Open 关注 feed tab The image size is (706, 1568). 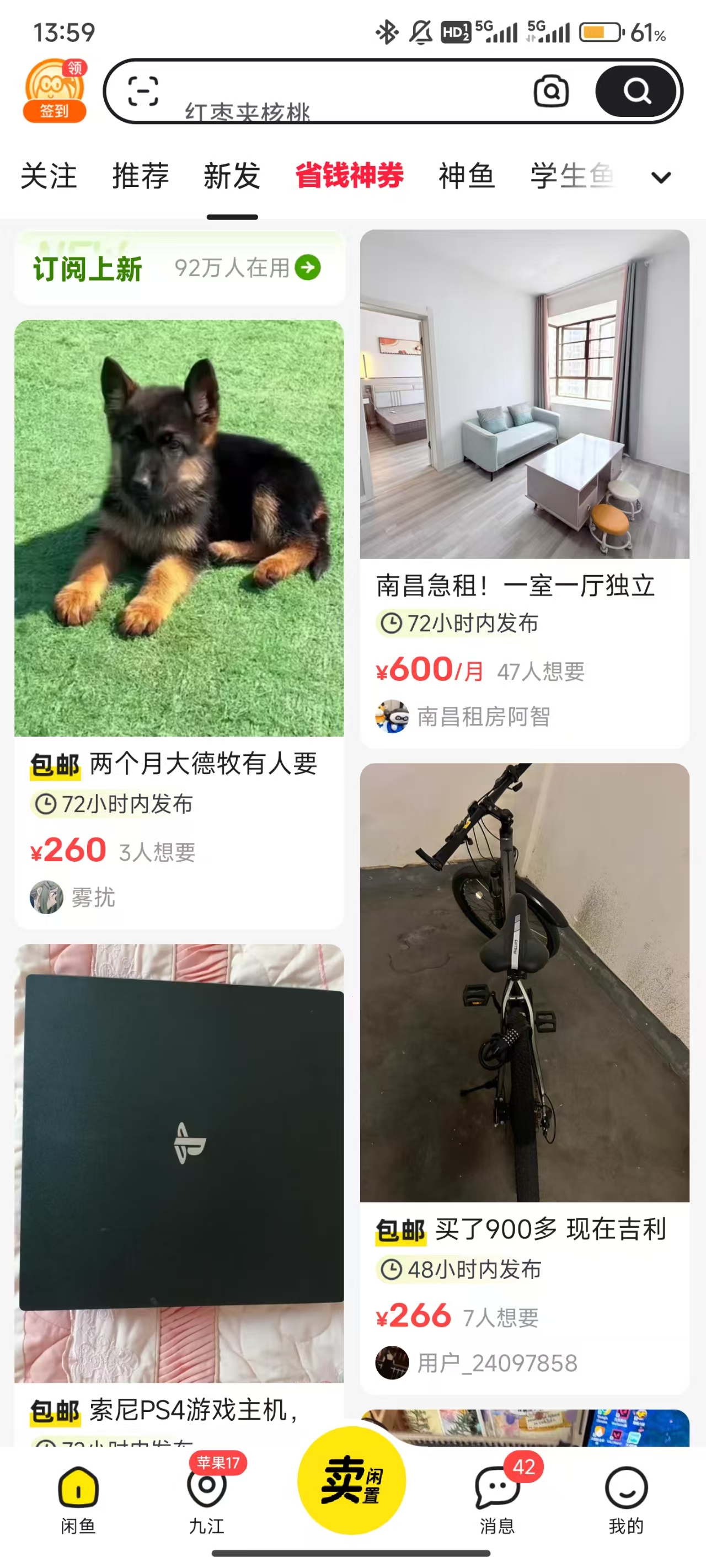(x=47, y=176)
